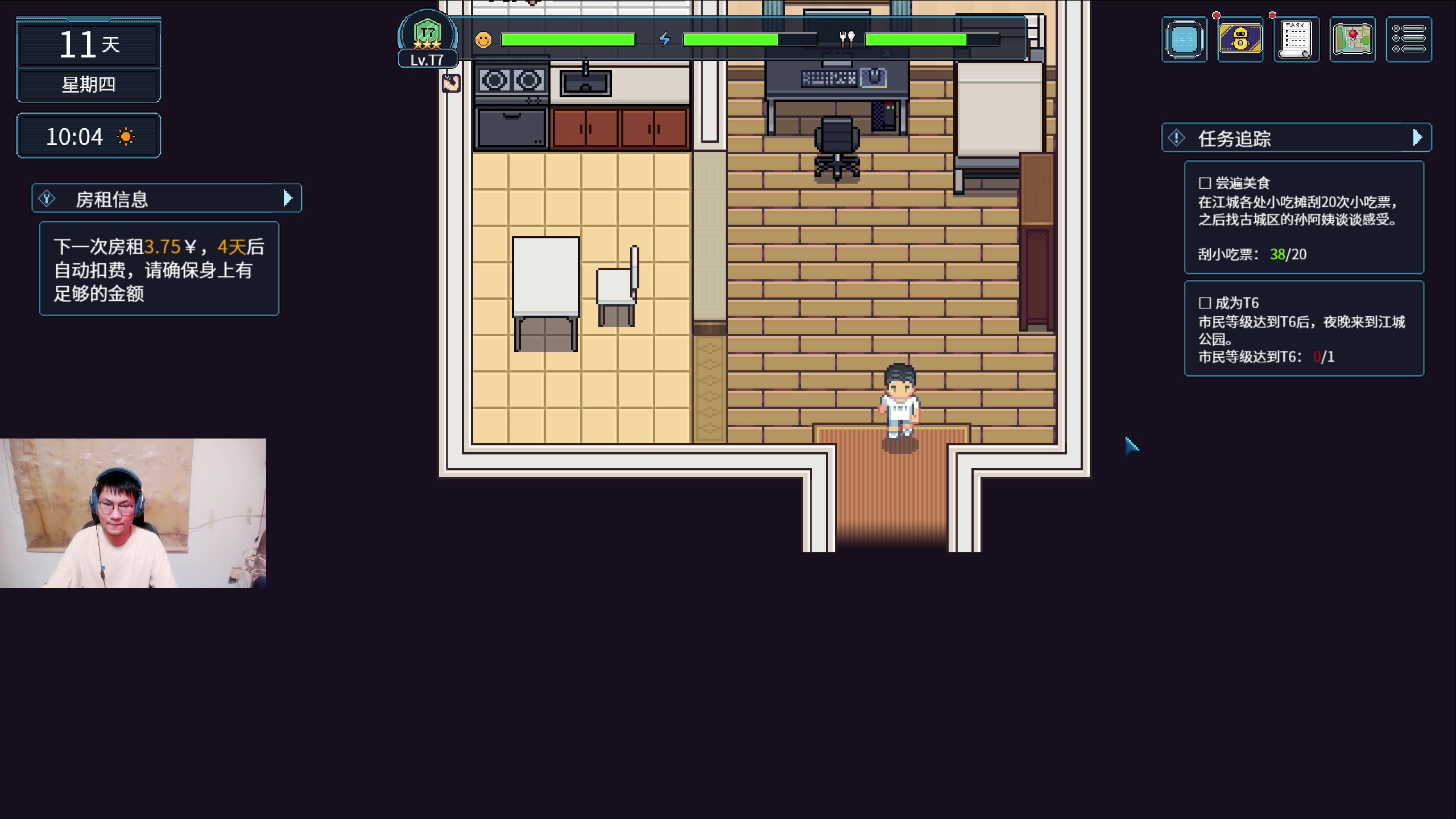Open the city map icon

1352,40
